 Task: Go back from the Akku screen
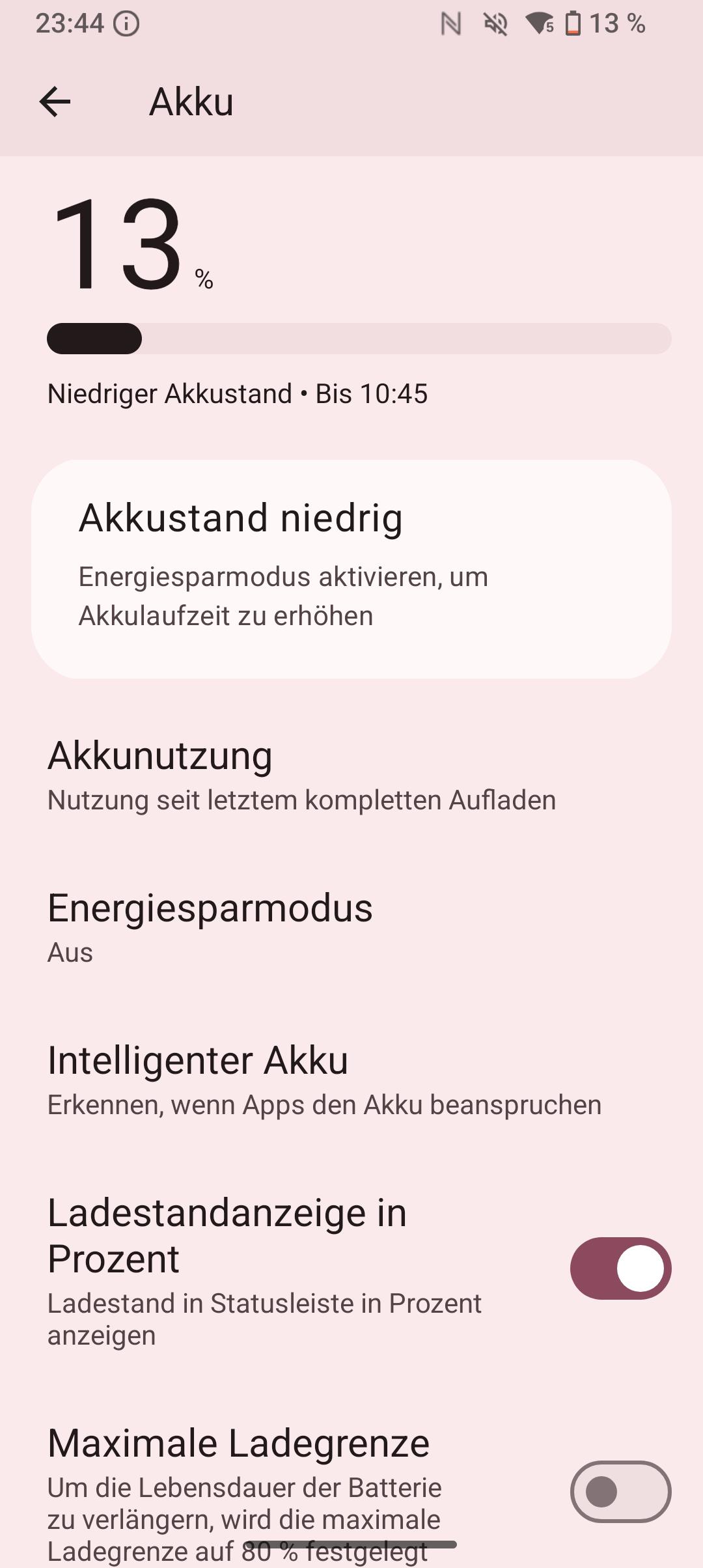(55, 102)
